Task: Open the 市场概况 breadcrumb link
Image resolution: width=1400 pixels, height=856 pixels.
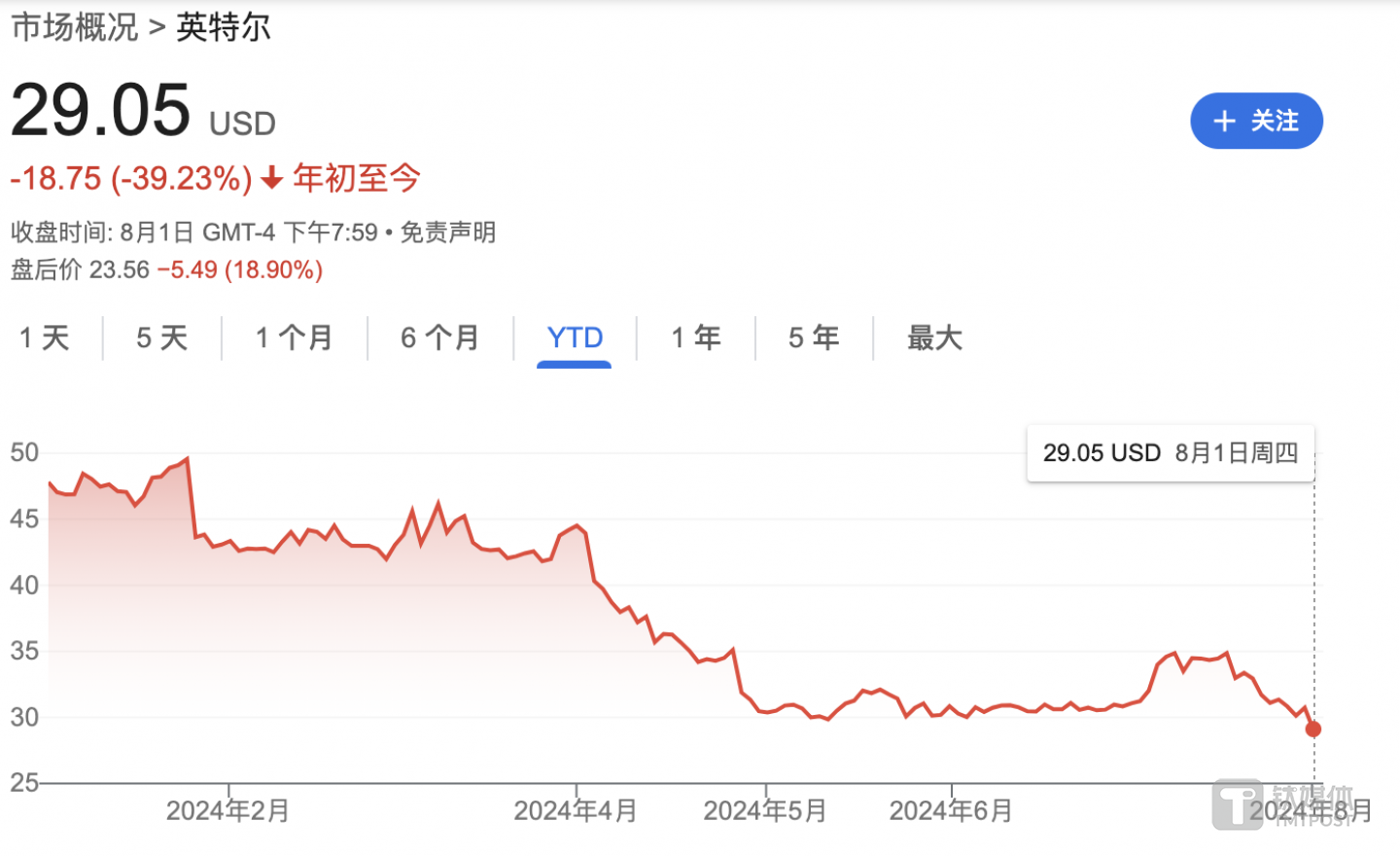Action: point(74,27)
